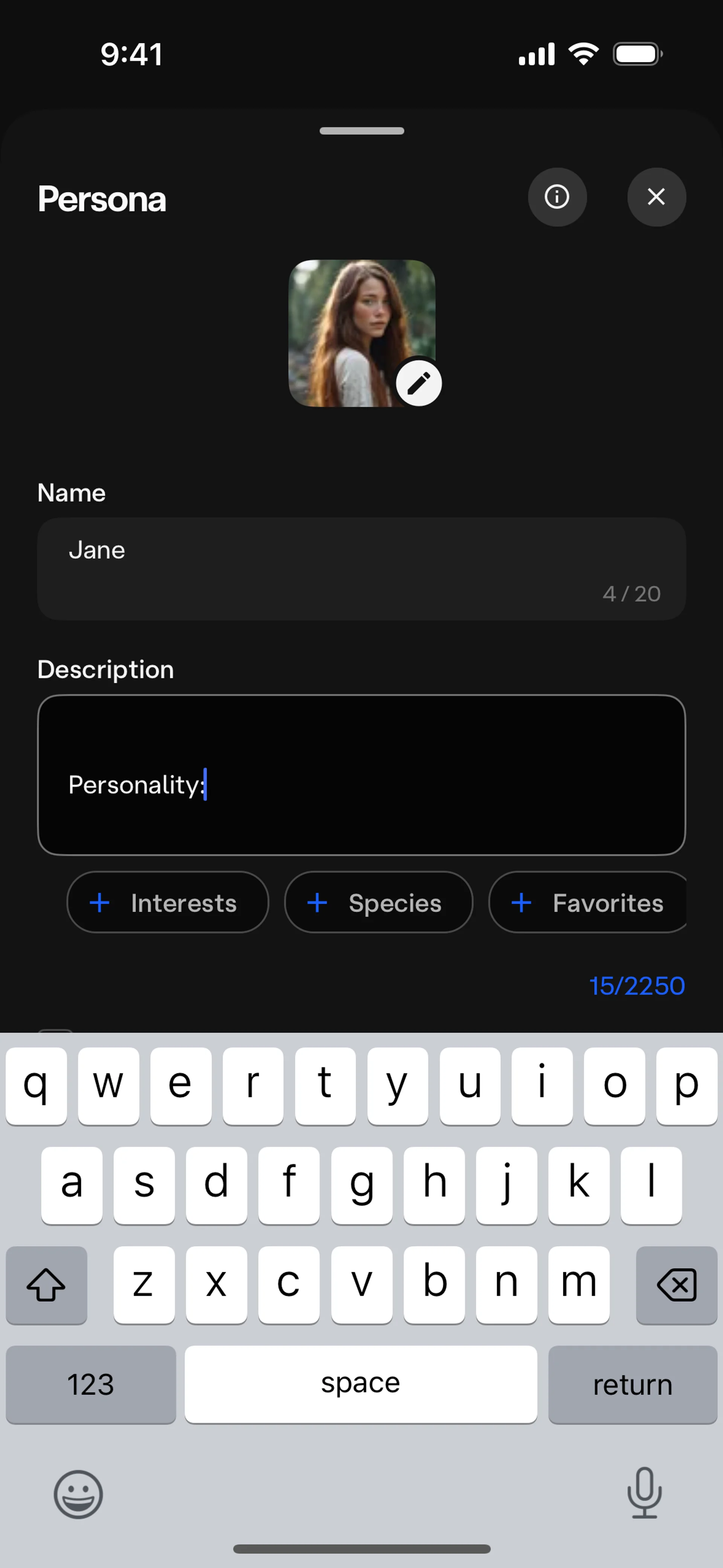Open the persona info icon
Viewport: 723px width, 1568px height.
pos(557,197)
